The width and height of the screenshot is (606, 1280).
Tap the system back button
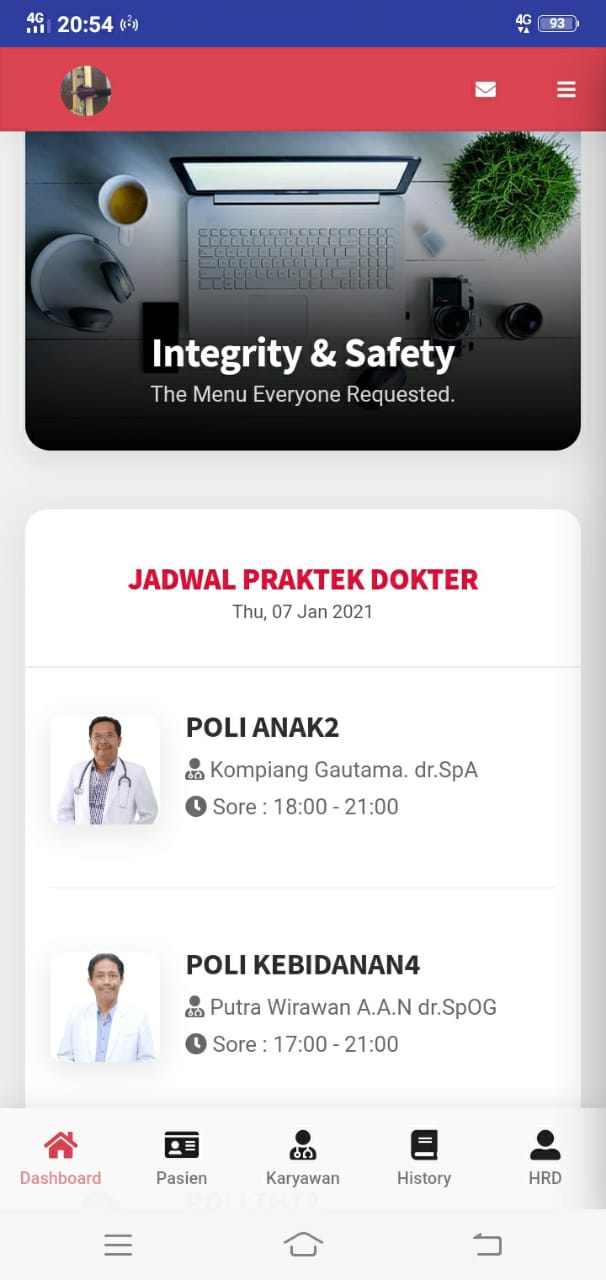click(487, 1244)
